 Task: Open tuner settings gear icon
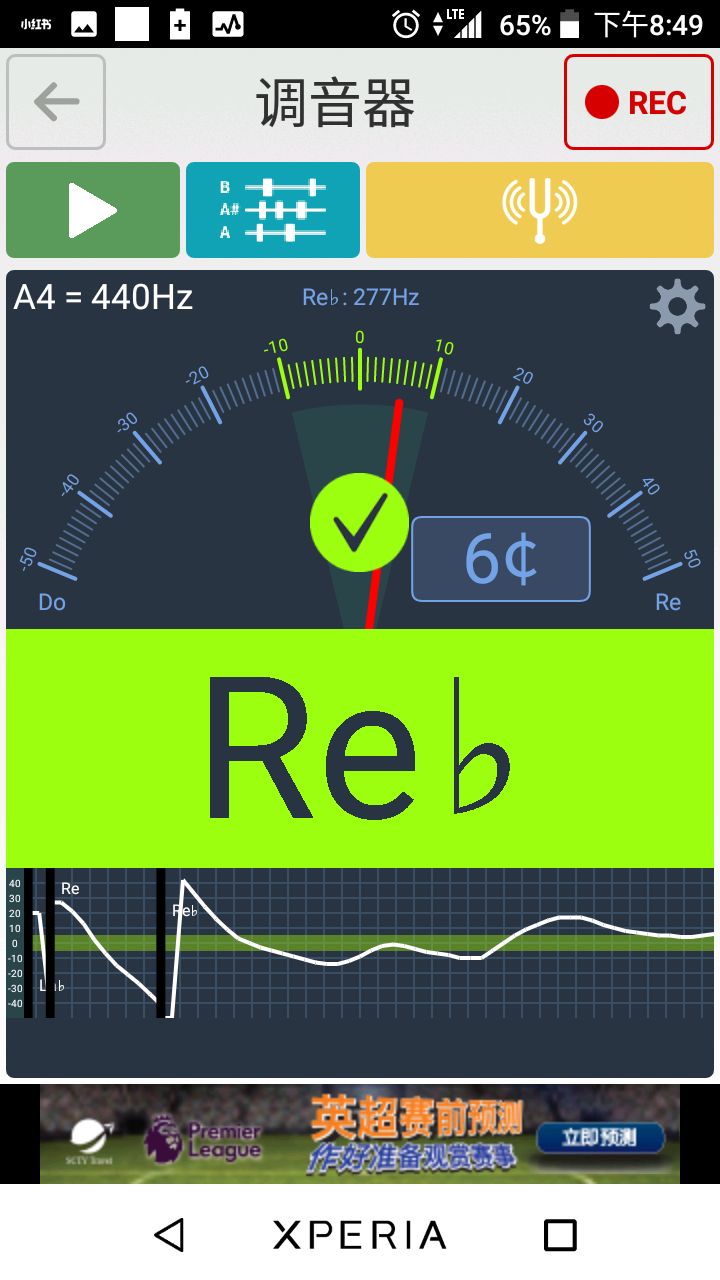coord(677,307)
